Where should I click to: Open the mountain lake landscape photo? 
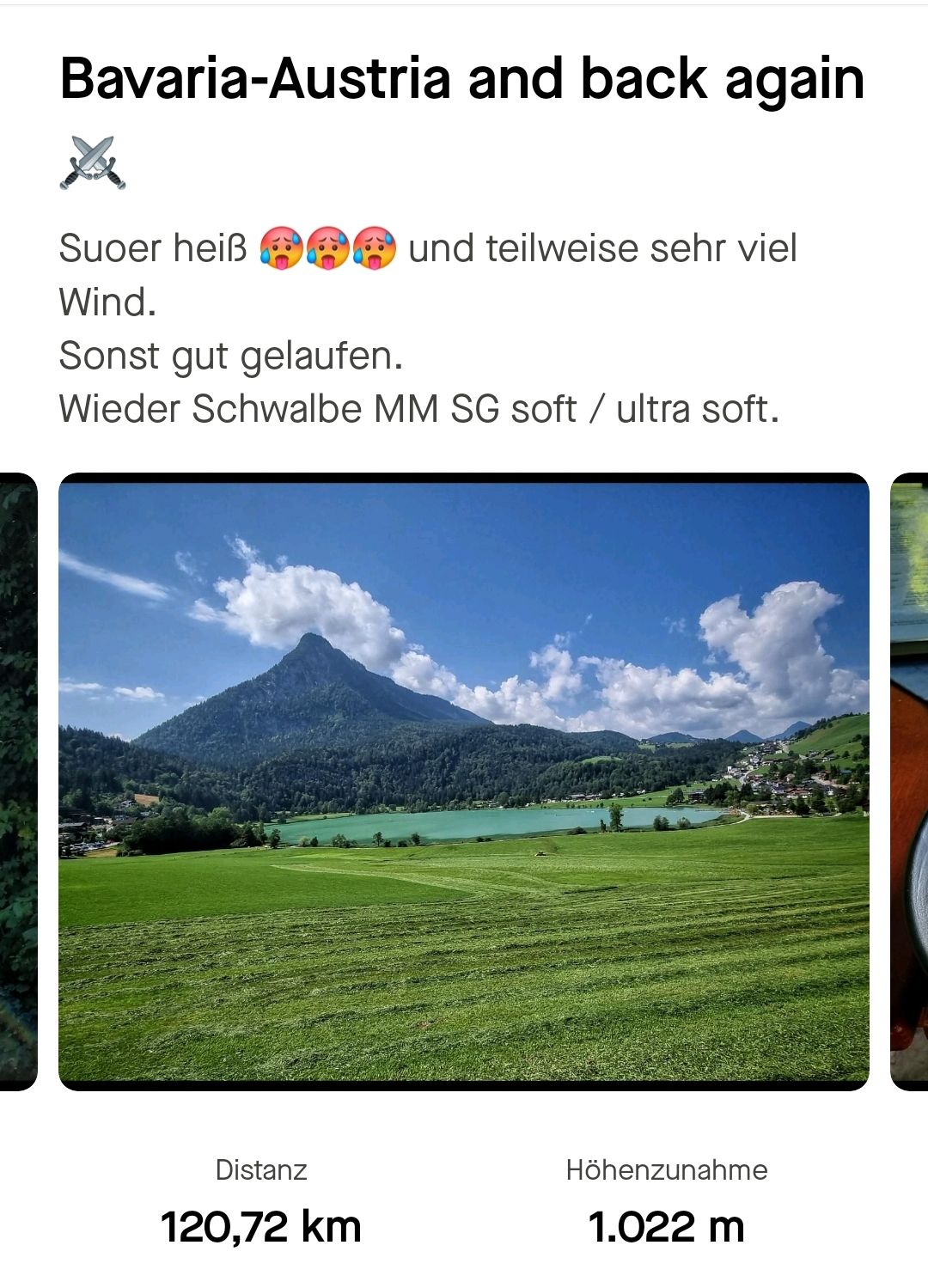(464, 781)
